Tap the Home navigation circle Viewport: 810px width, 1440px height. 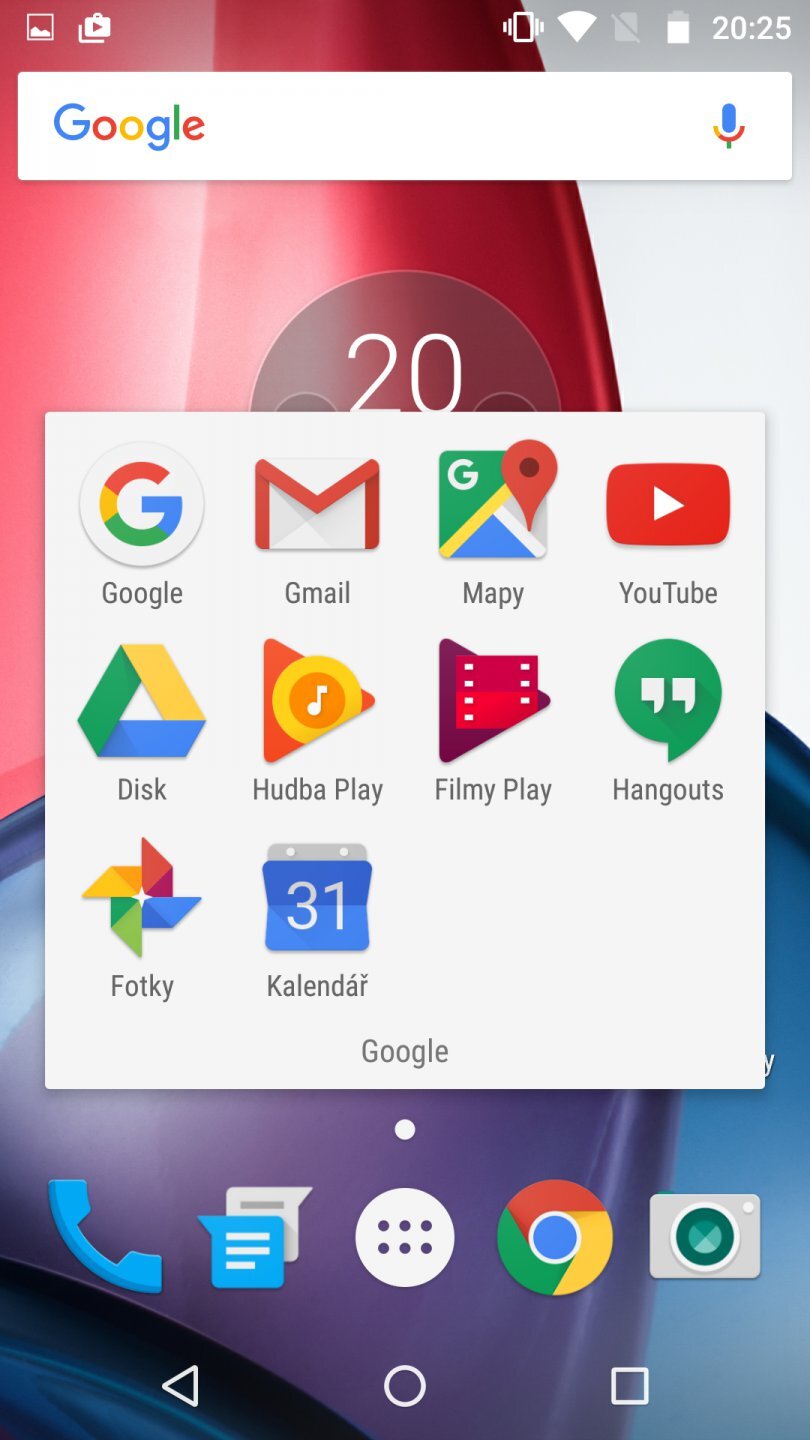[x=404, y=1386]
